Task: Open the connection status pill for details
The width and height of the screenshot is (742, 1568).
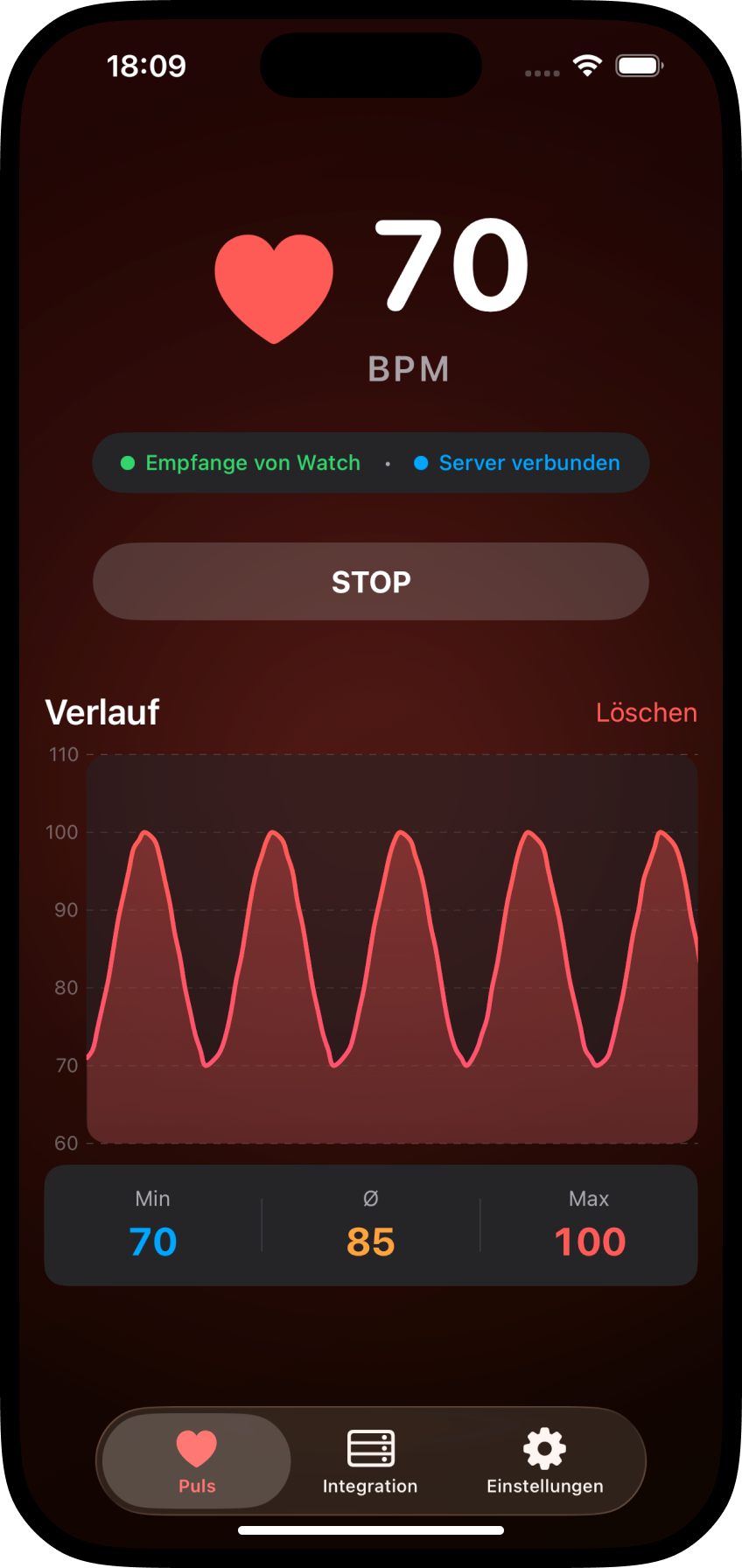Action: tap(371, 463)
